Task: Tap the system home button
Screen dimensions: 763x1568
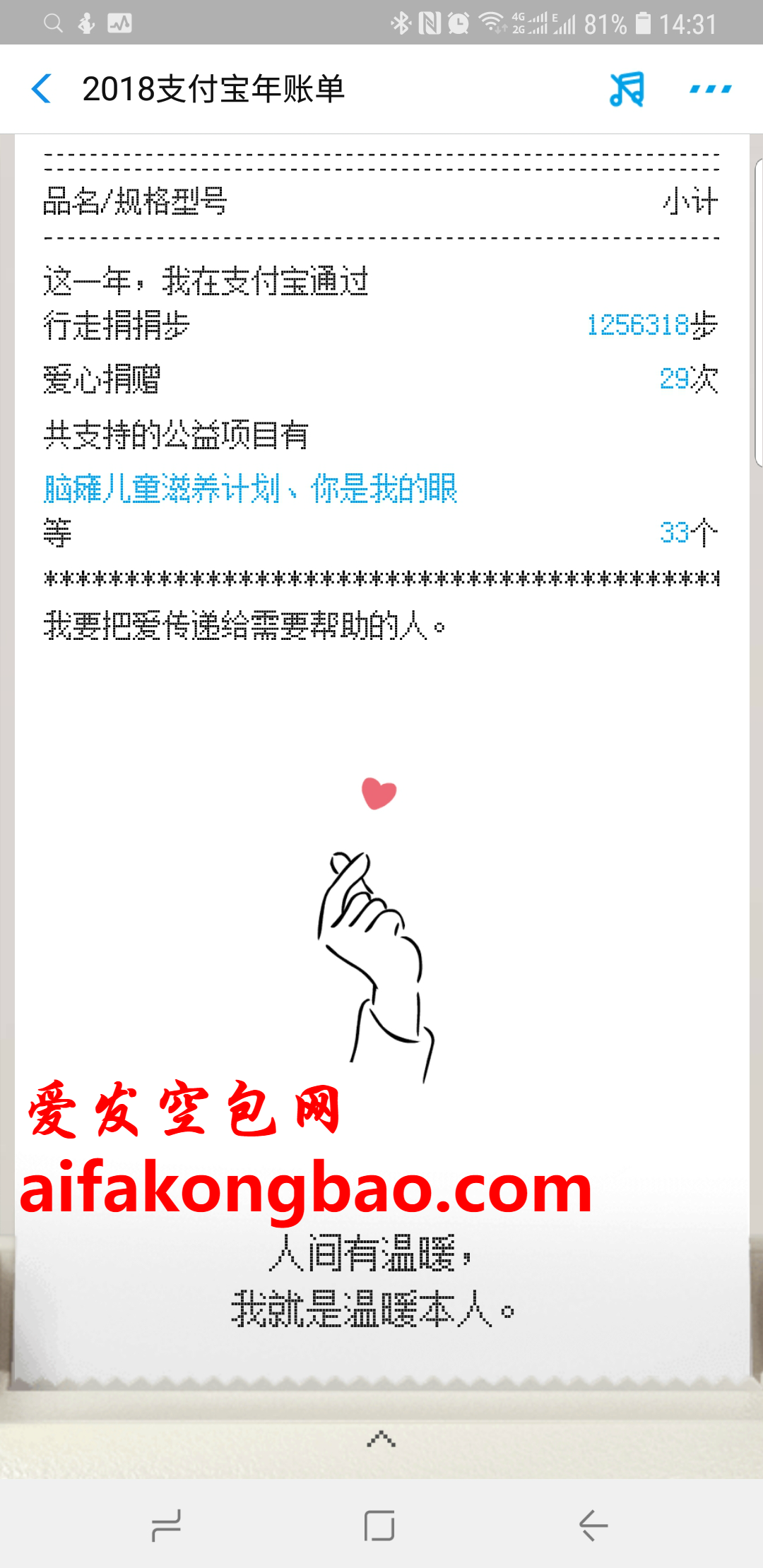Action: 379,1526
